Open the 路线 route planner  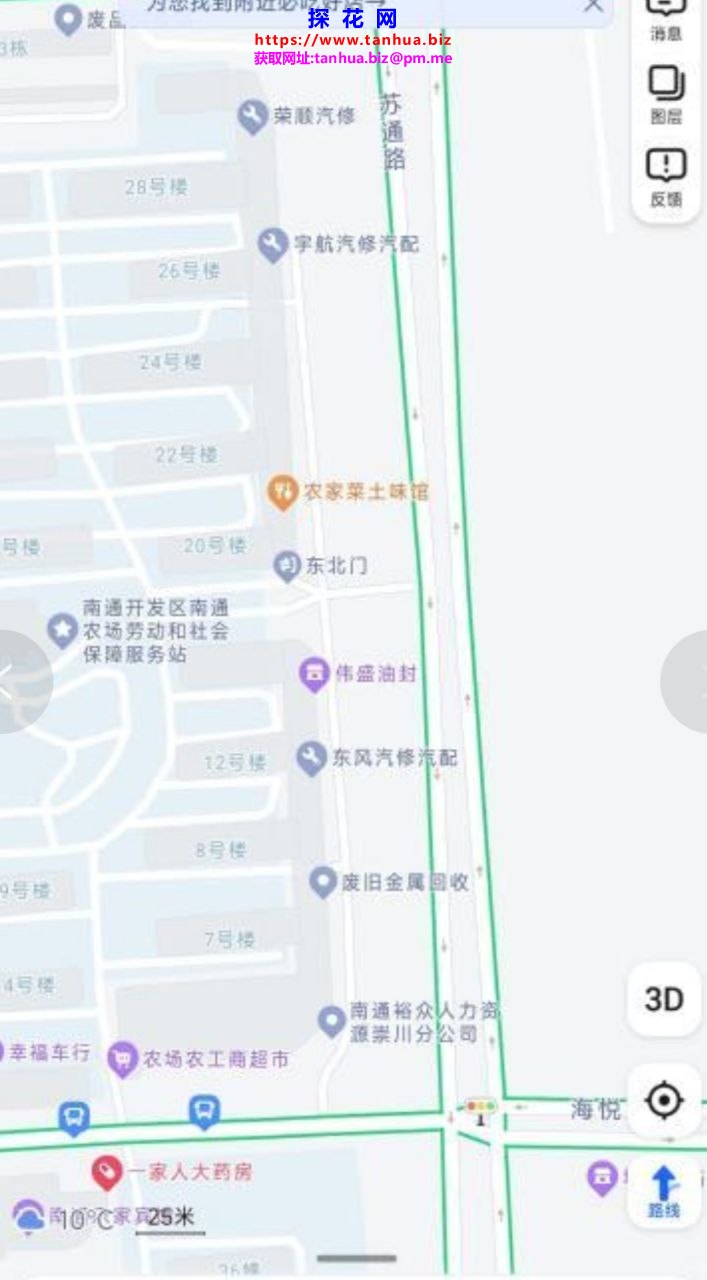pyautogui.click(x=664, y=1191)
